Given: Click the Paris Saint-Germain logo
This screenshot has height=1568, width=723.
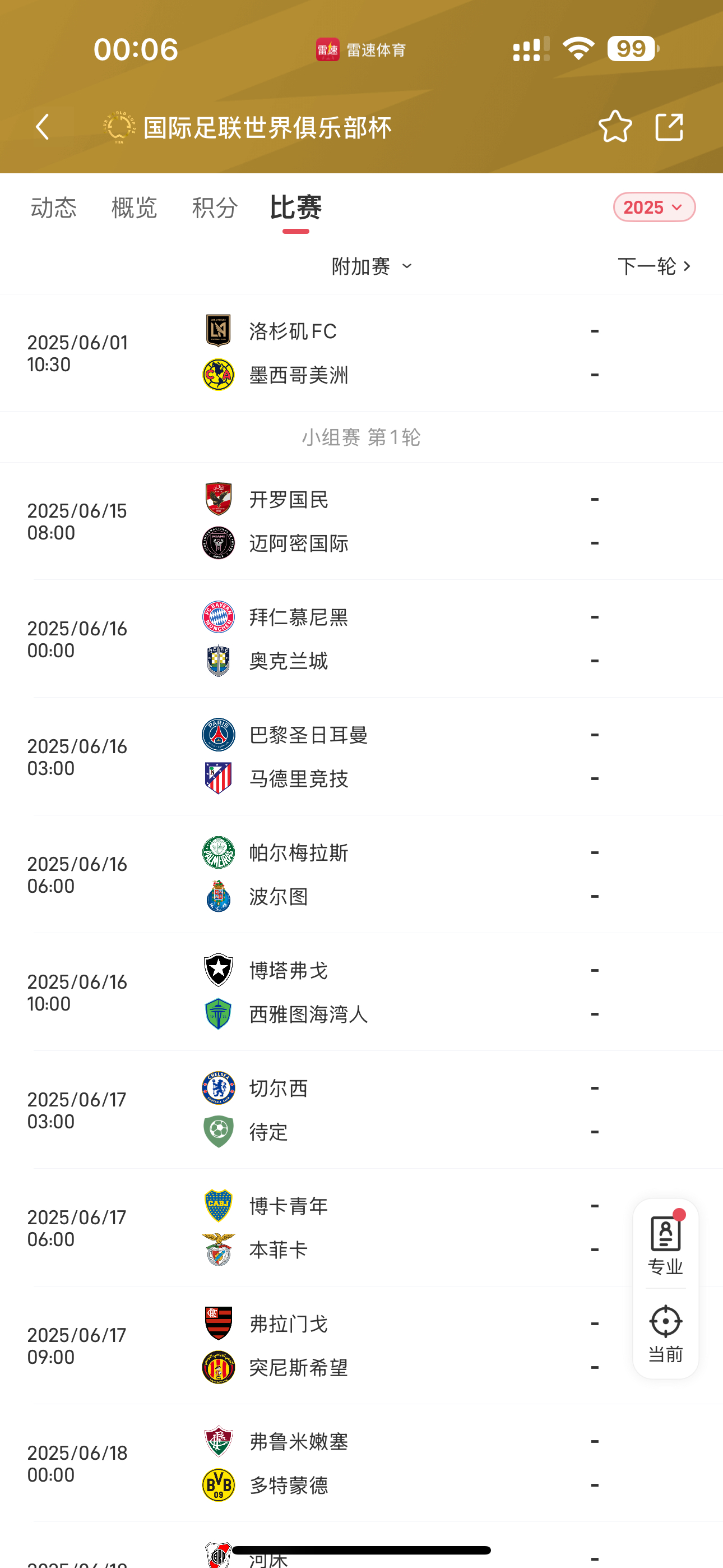Looking at the screenshot, I should [217, 734].
